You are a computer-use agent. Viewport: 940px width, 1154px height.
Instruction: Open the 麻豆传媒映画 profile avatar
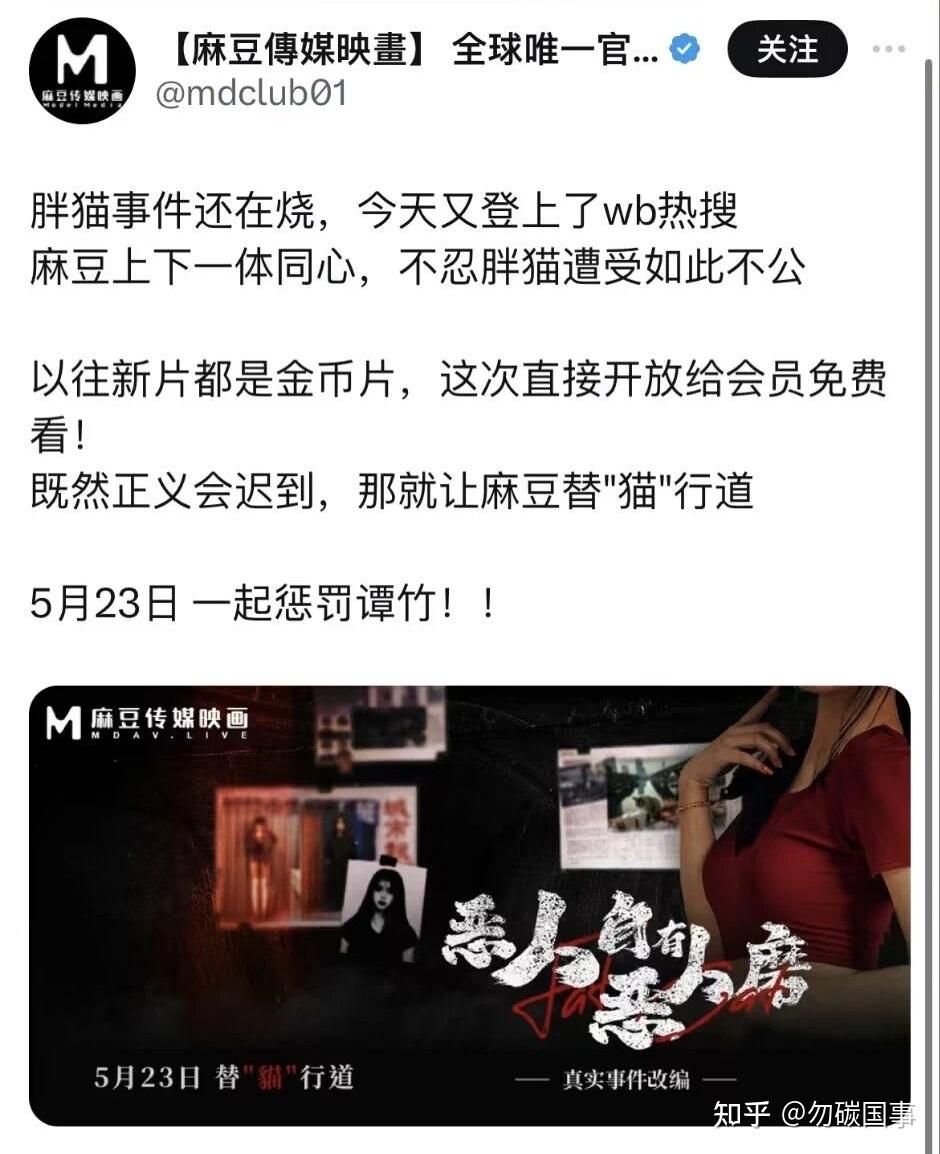(82, 70)
